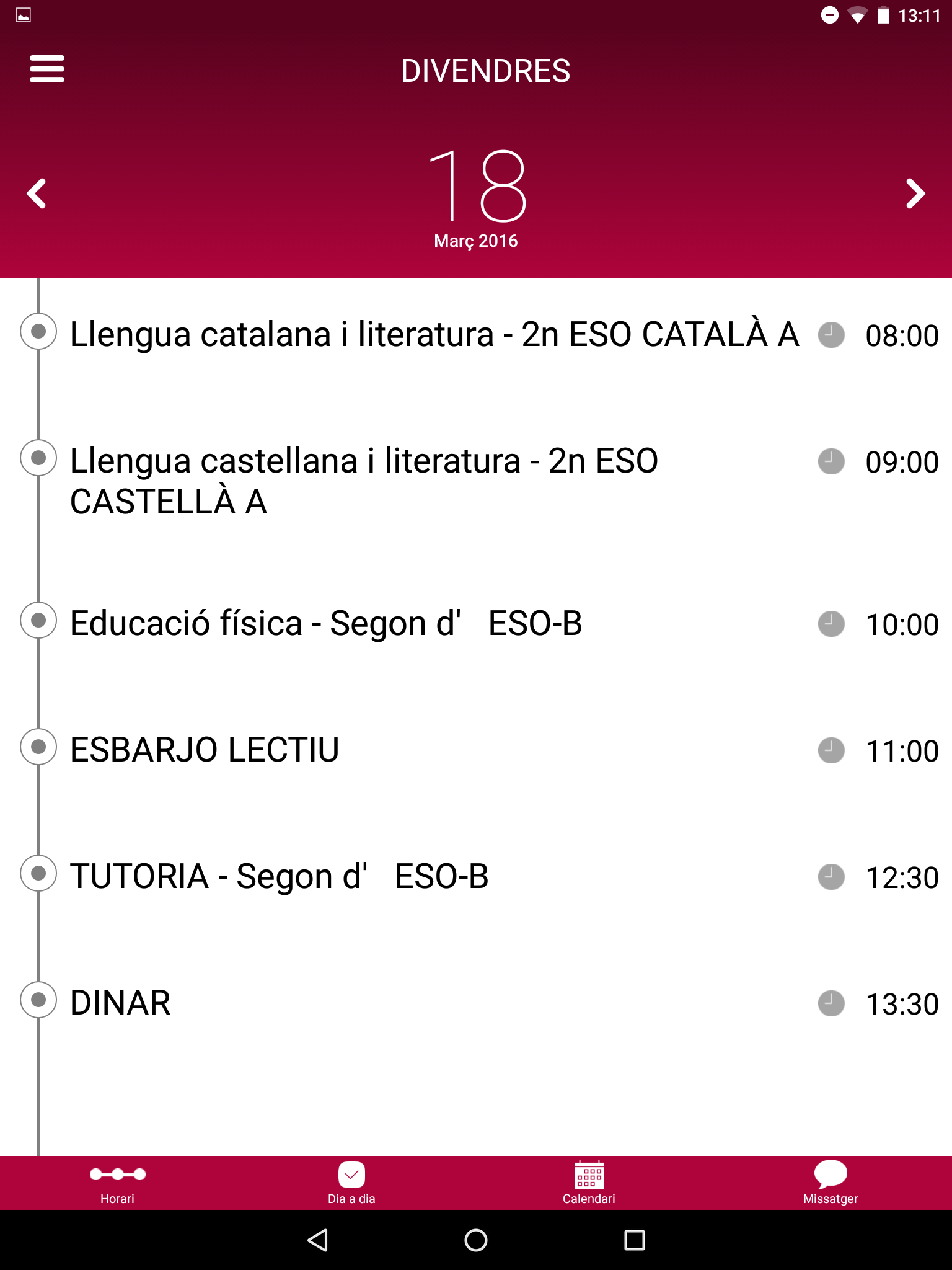Select the Educació física entry

(326, 623)
